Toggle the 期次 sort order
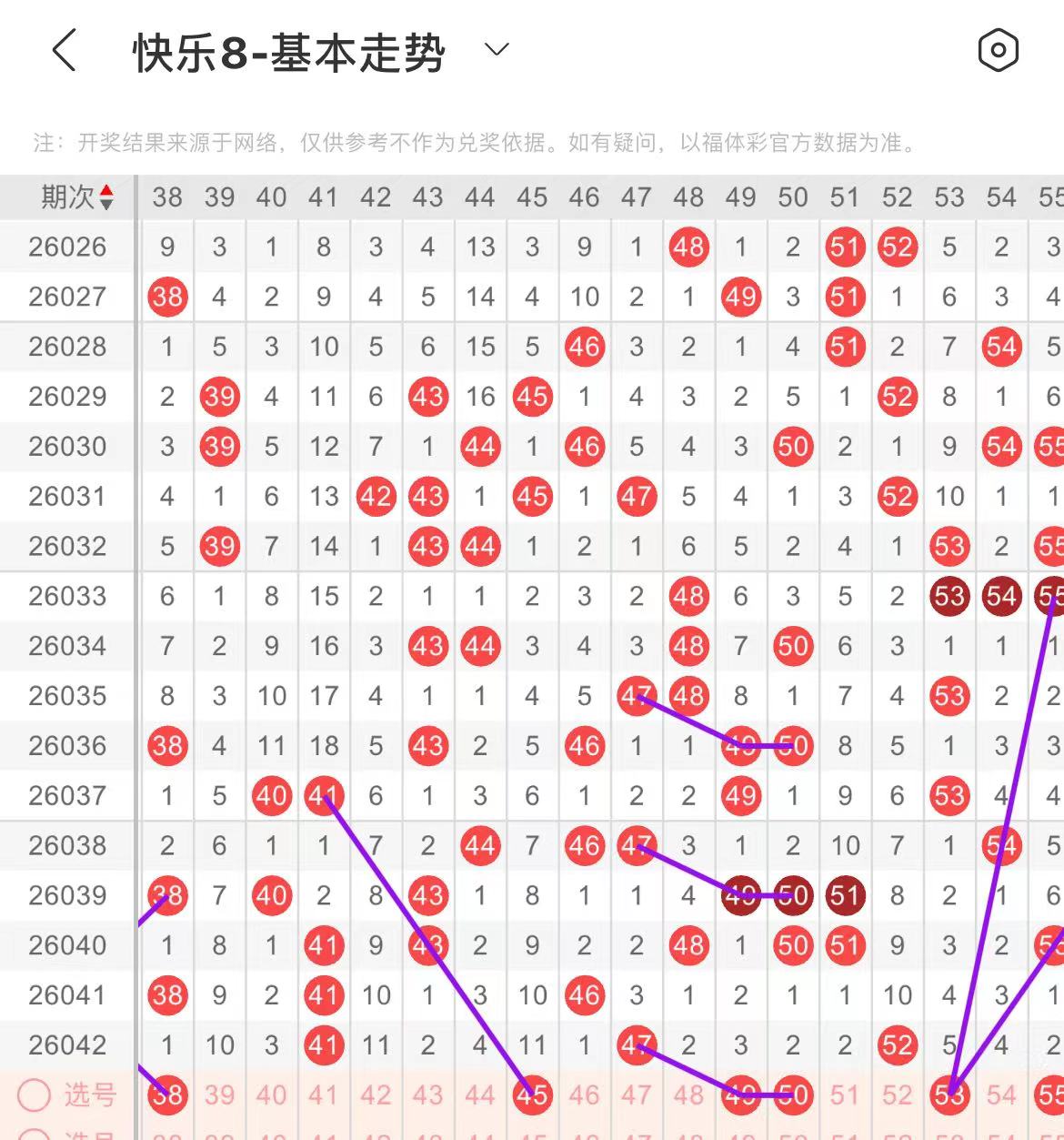The height and width of the screenshot is (1140, 1064). (106, 197)
